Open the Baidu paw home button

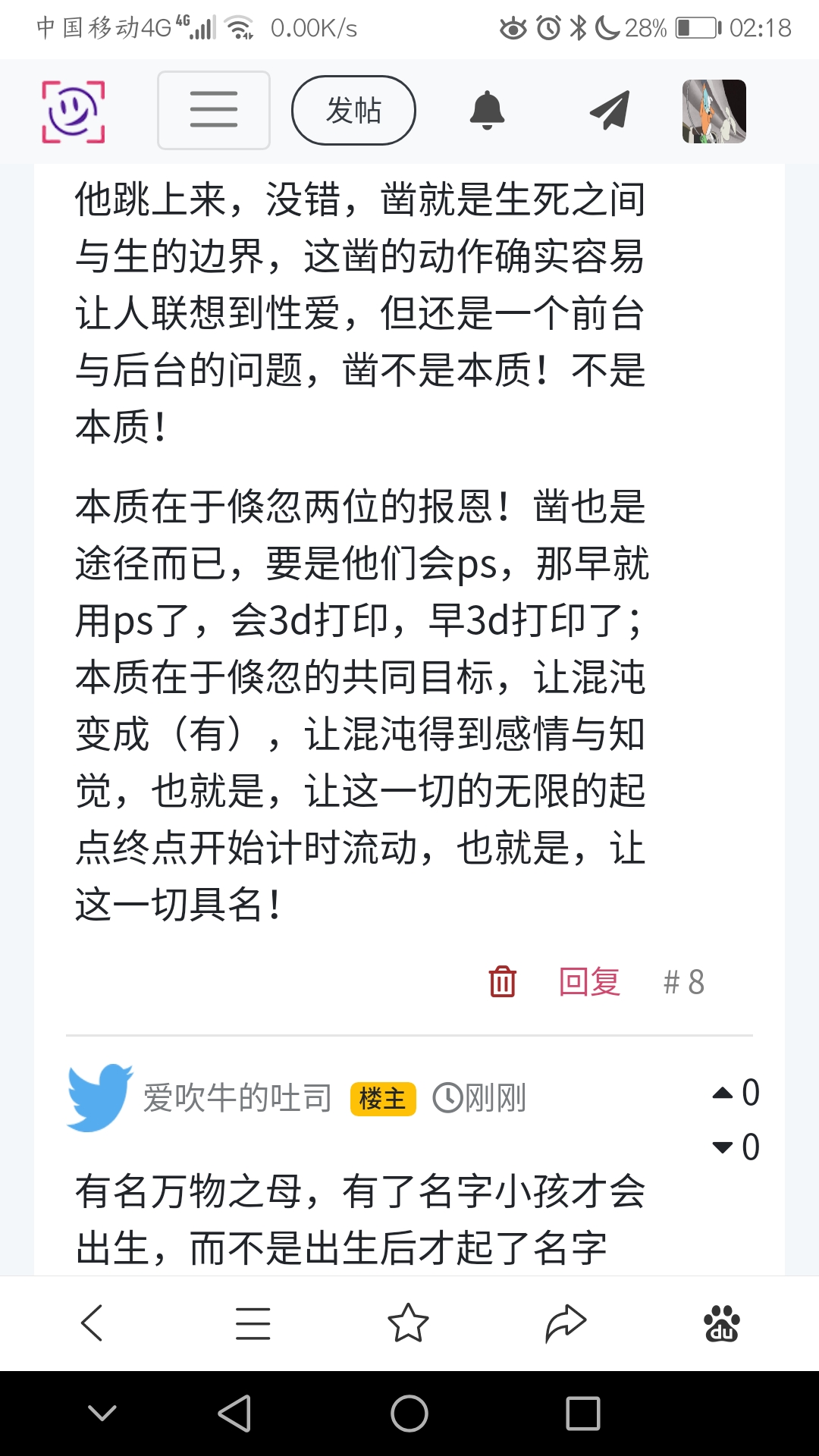[722, 1323]
